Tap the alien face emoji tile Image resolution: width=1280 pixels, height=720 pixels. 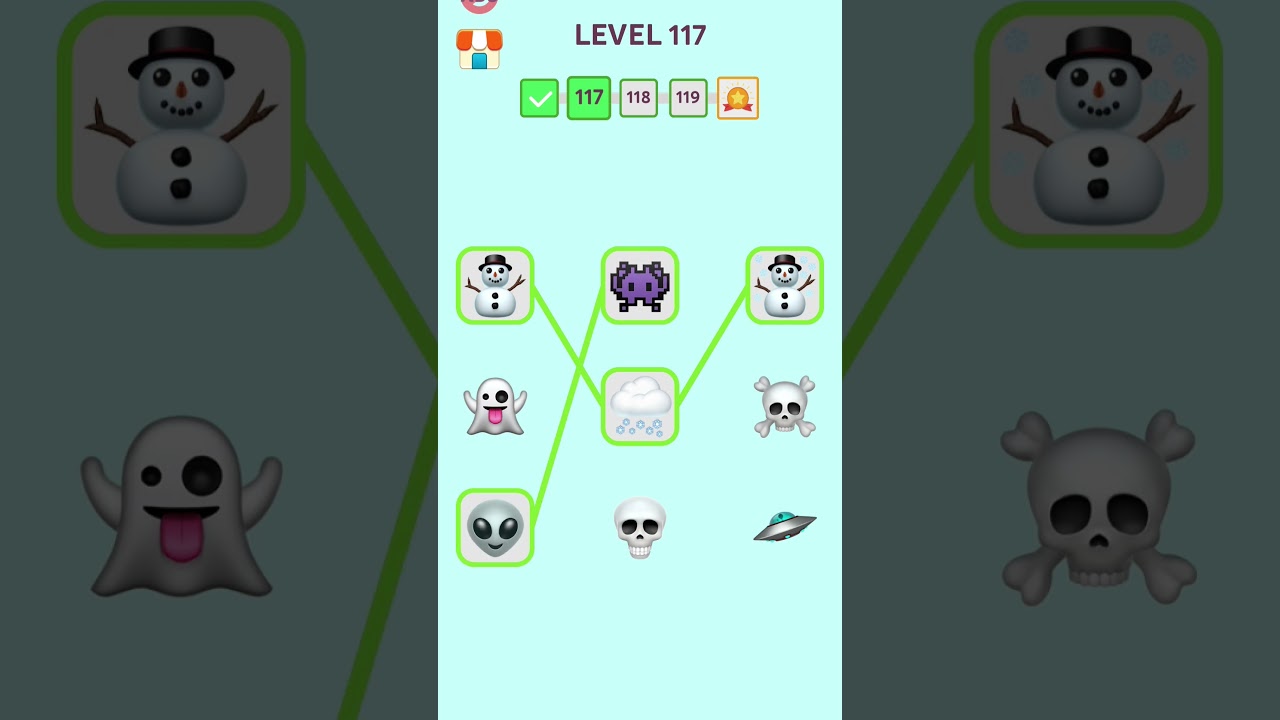(x=495, y=528)
